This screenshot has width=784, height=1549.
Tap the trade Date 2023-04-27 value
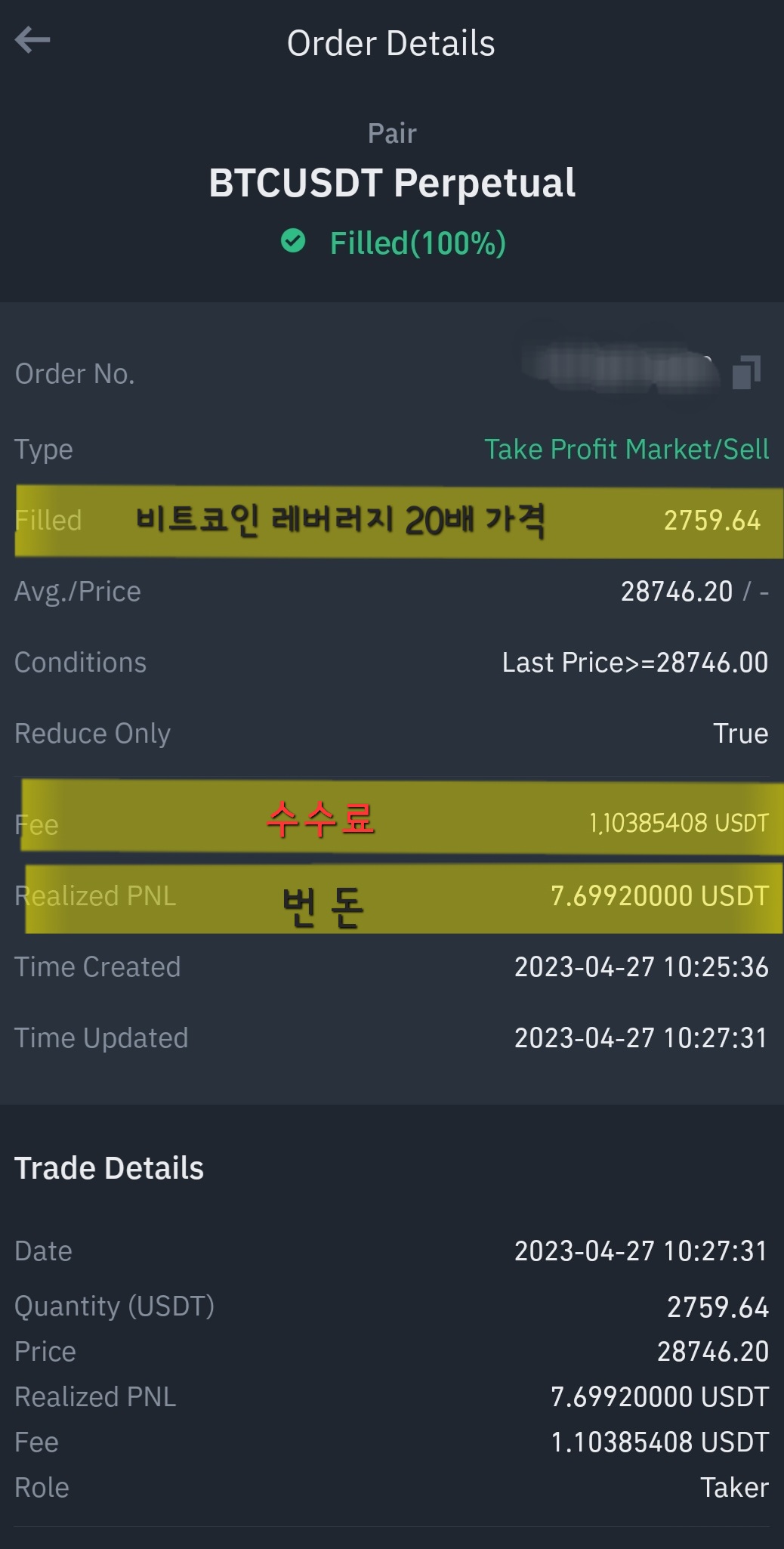pos(641,1251)
